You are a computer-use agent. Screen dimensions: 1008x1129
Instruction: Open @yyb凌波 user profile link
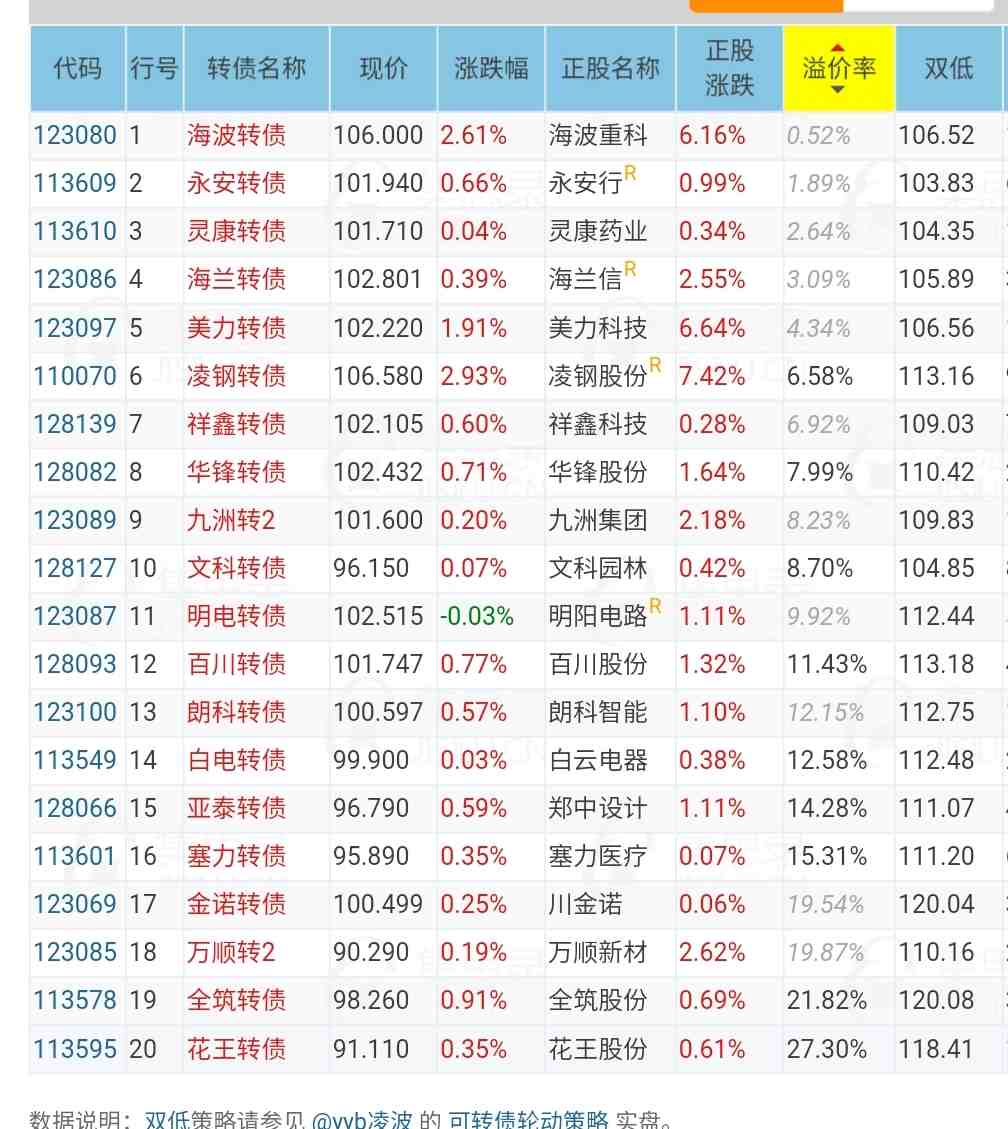pyautogui.click(x=362, y=1120)
